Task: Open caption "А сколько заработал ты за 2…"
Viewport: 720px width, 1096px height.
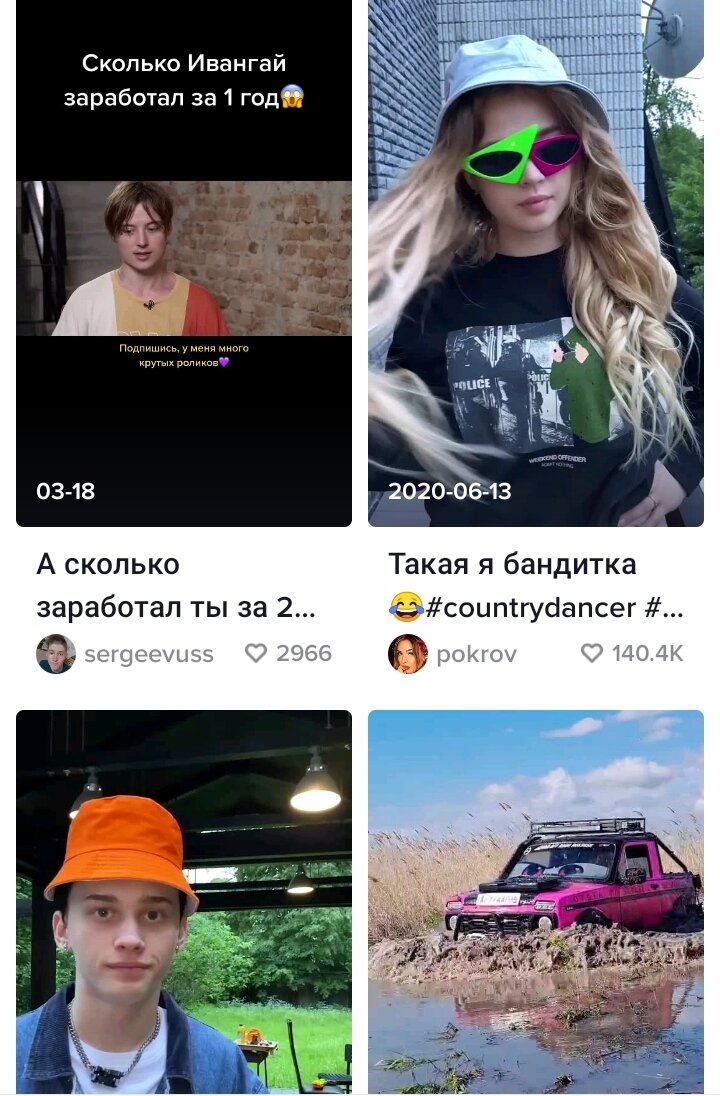Action: click(x=177, y=586)
